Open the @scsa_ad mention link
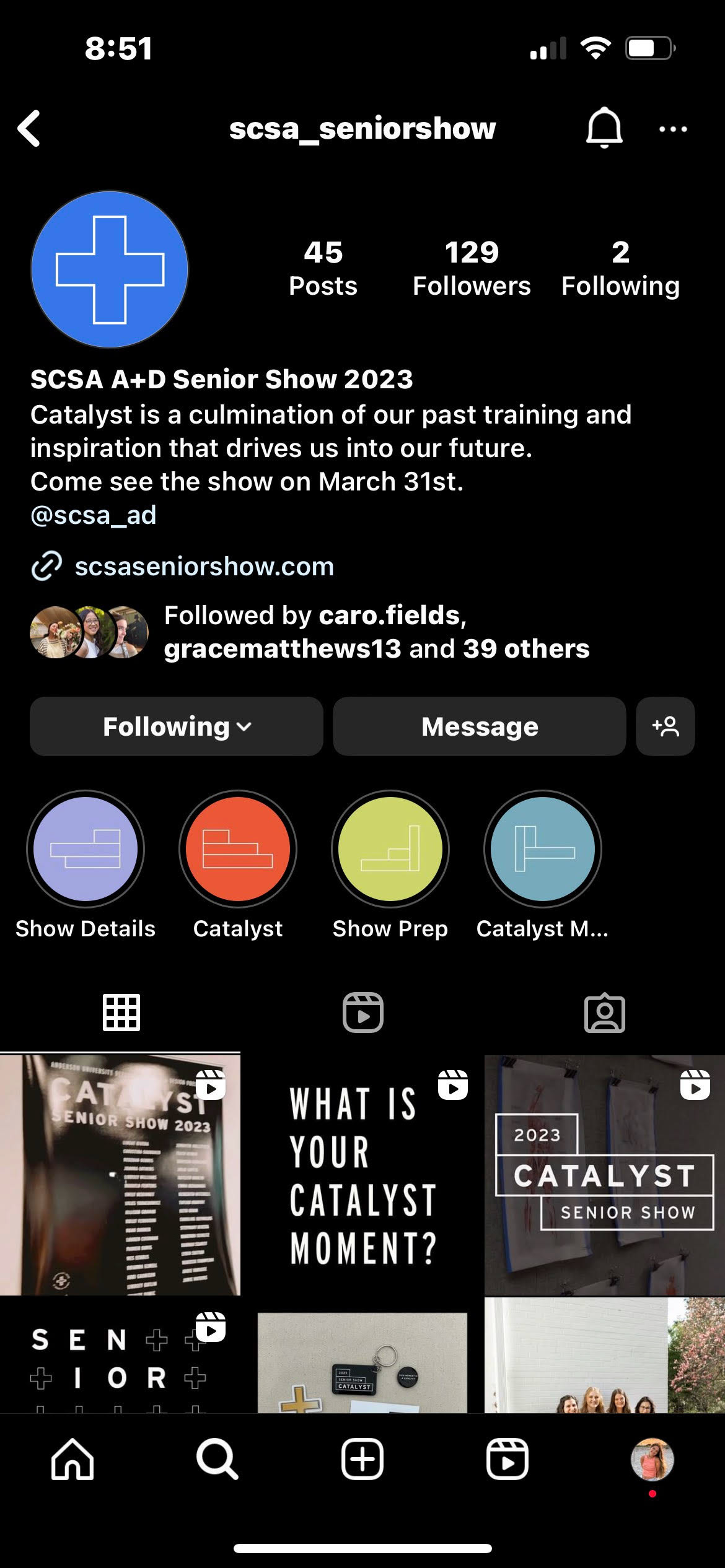 click(x=94, y=515)
